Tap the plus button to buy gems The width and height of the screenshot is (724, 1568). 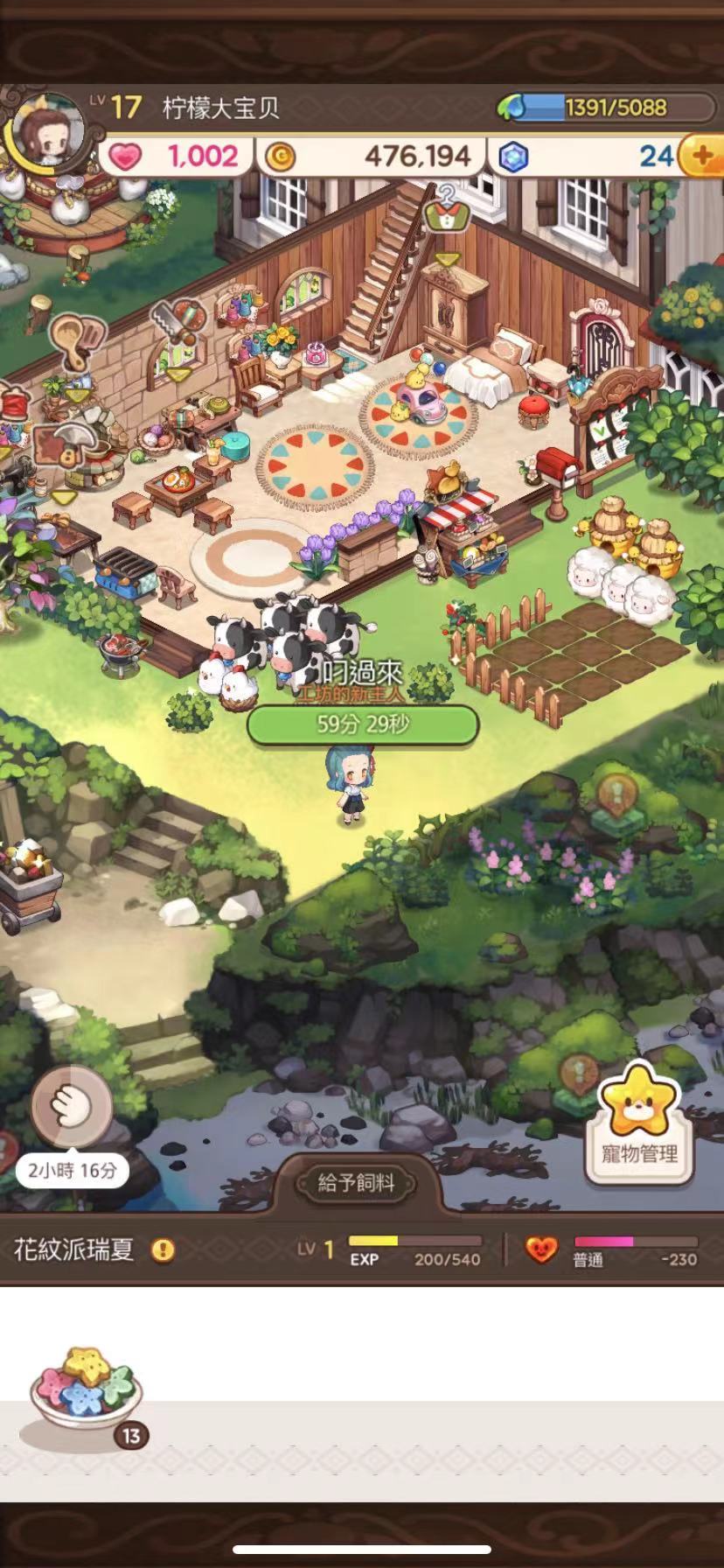(x=702, y=156)
